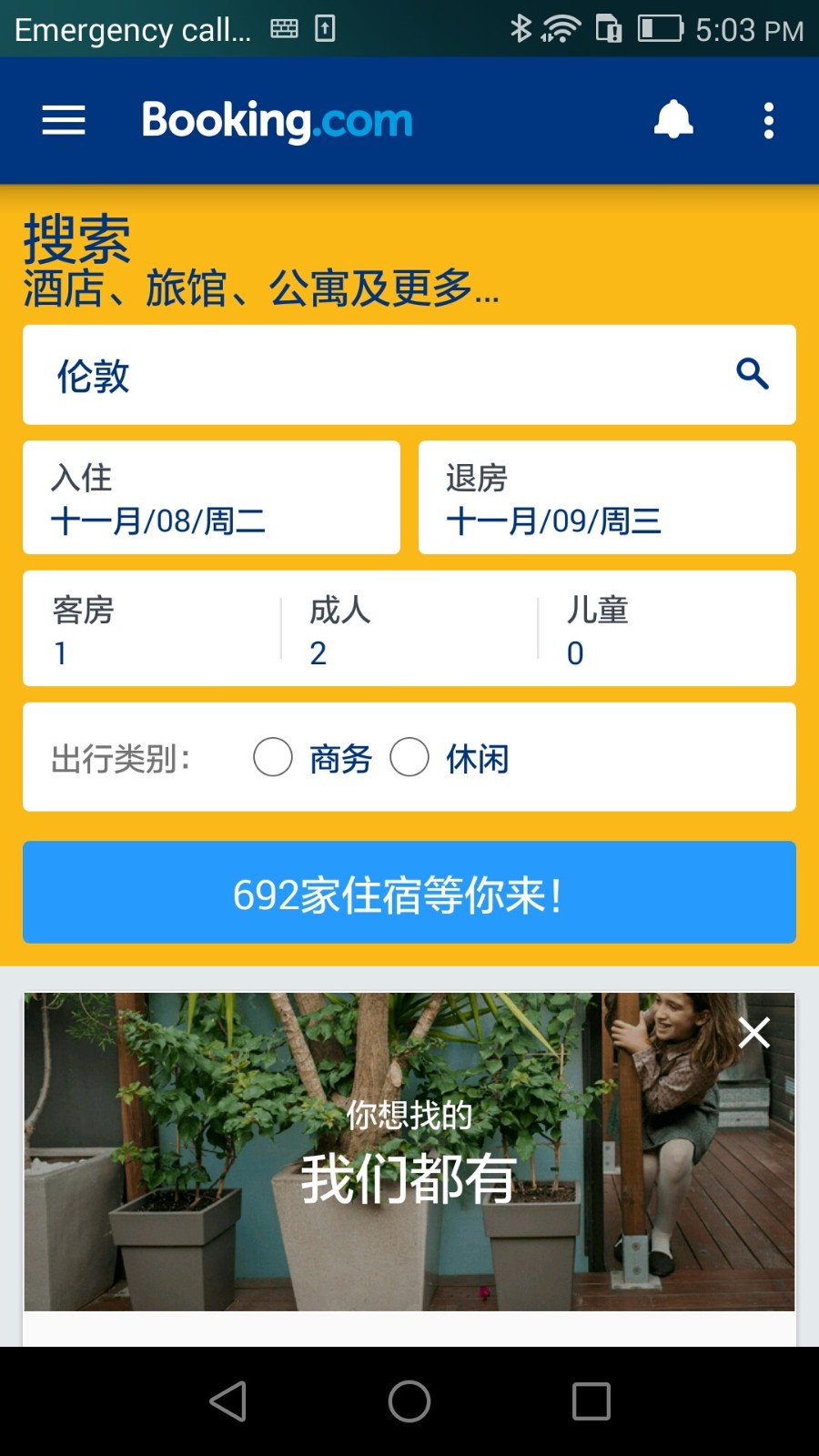
Task: Select 休闲 as travel type
Action: pos(409,757)
